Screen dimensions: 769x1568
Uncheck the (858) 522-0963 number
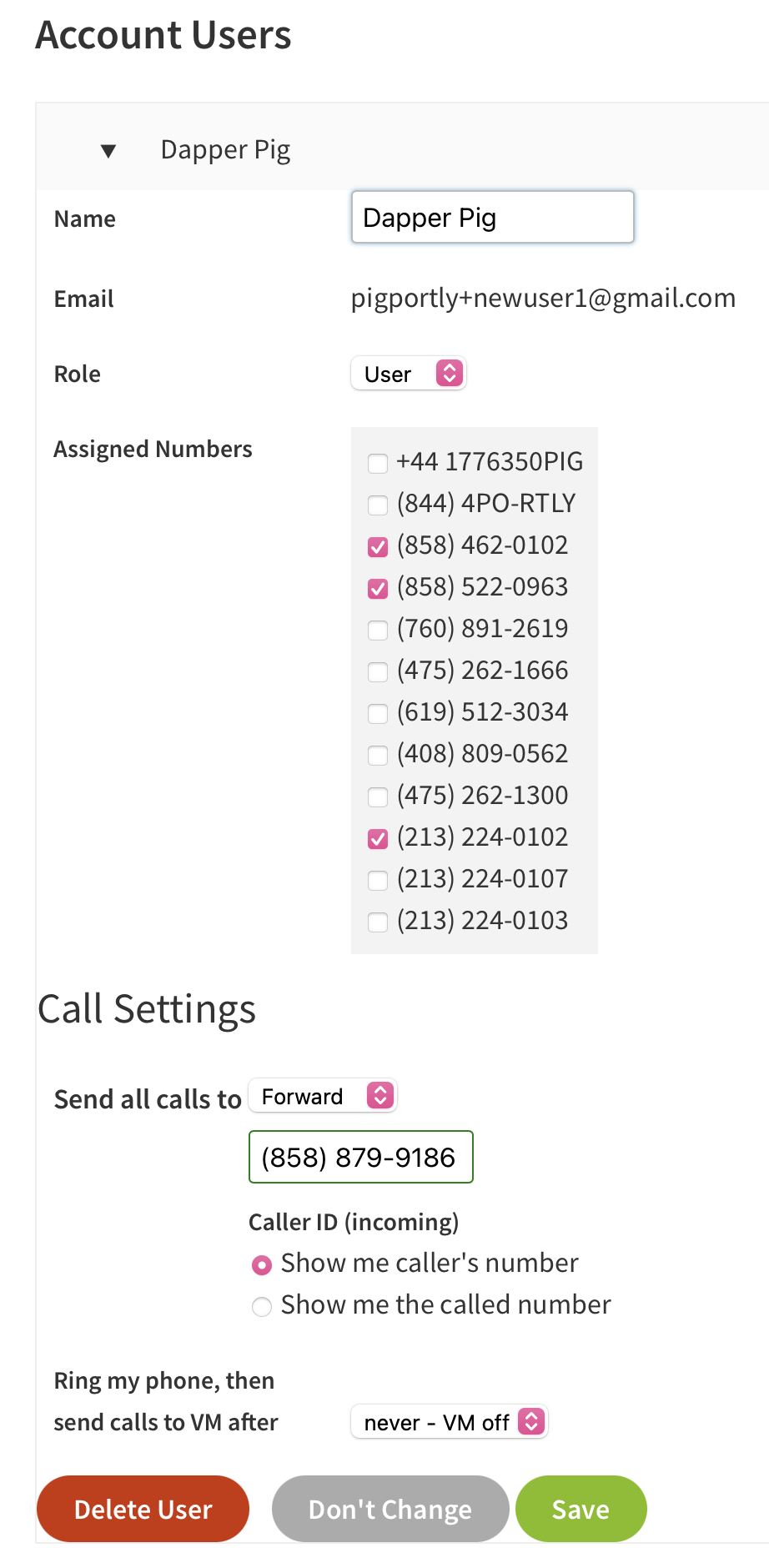[378, 588]
